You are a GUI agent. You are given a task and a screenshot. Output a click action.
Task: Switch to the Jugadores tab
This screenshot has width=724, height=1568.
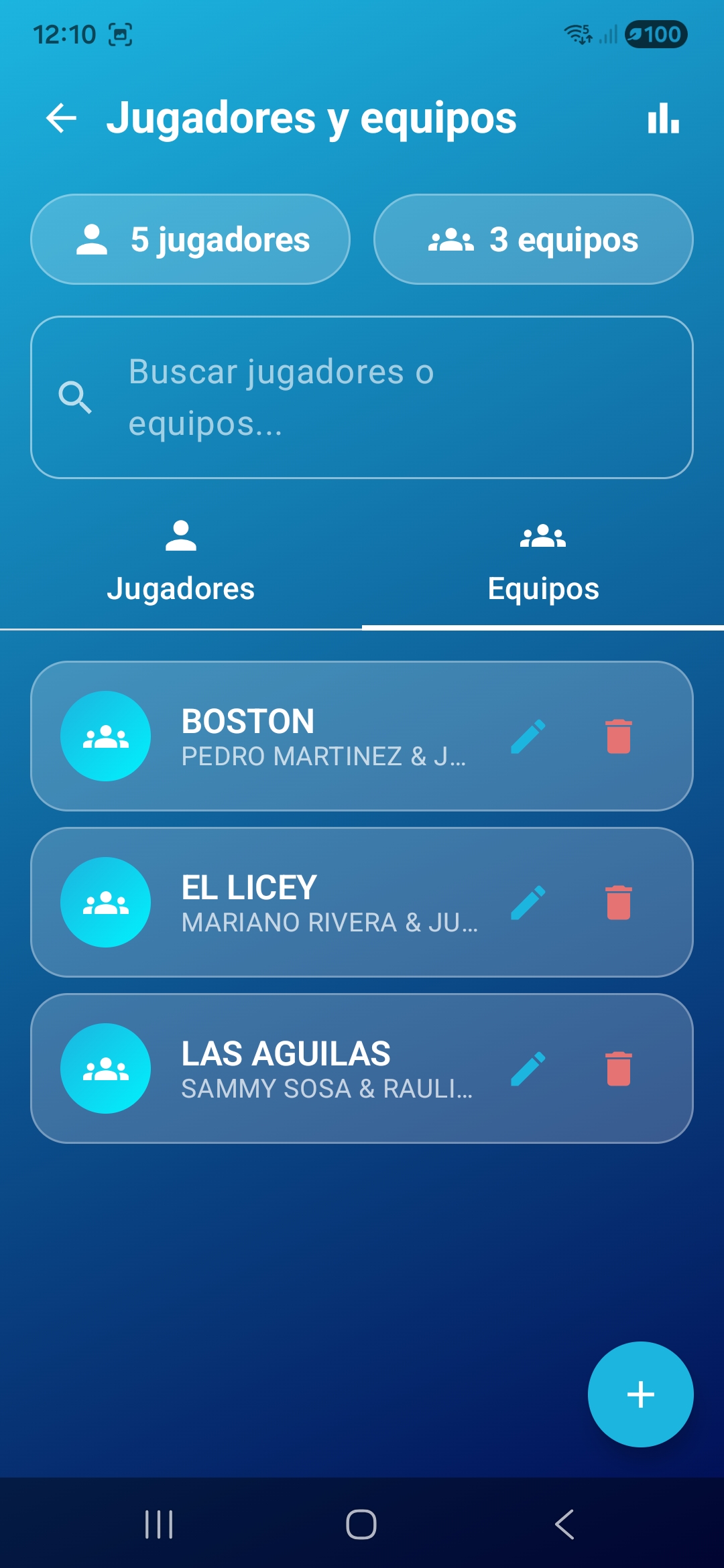click(x=181, y=563)
